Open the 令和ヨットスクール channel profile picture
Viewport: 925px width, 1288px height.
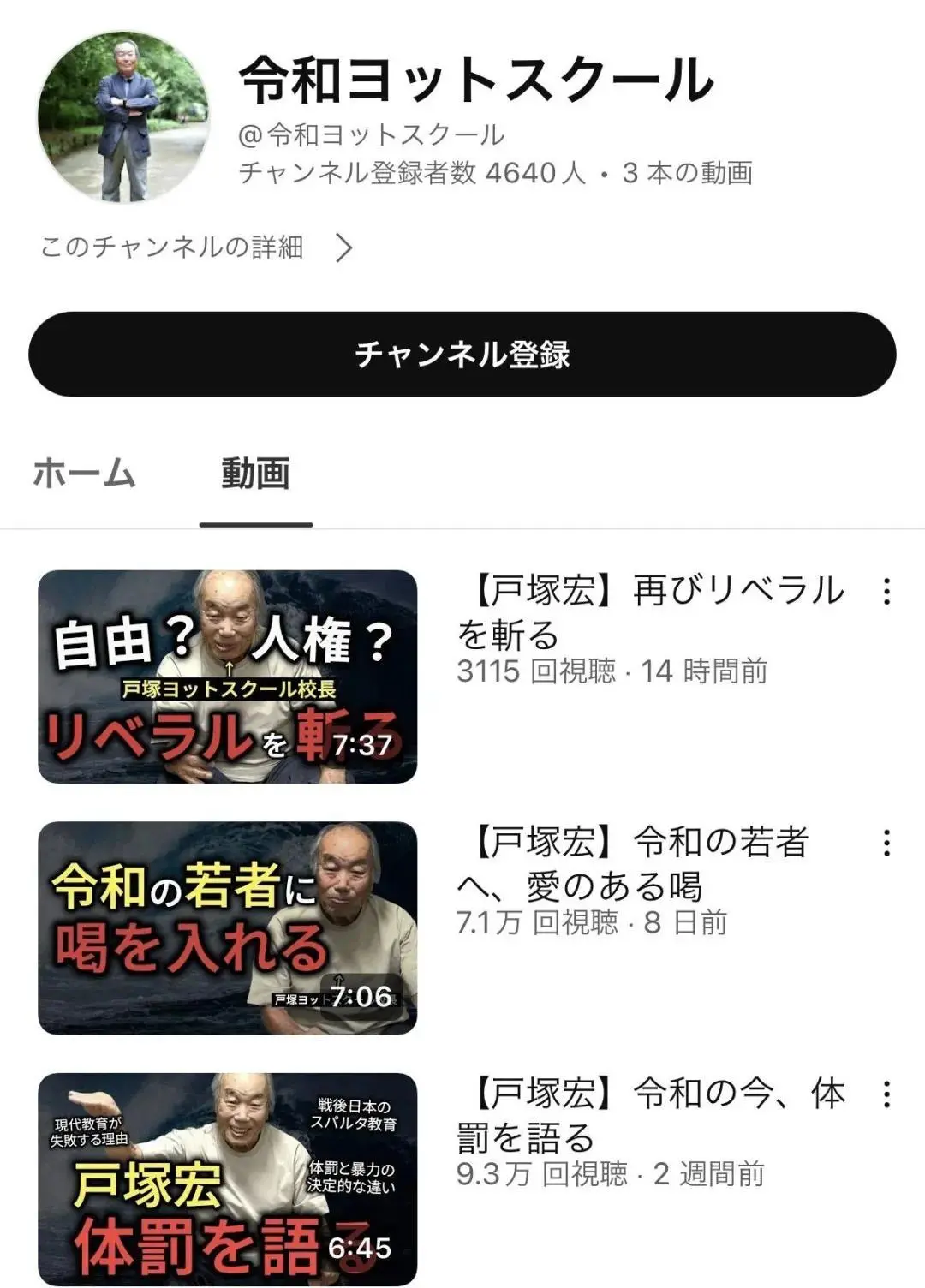[123, 116]
